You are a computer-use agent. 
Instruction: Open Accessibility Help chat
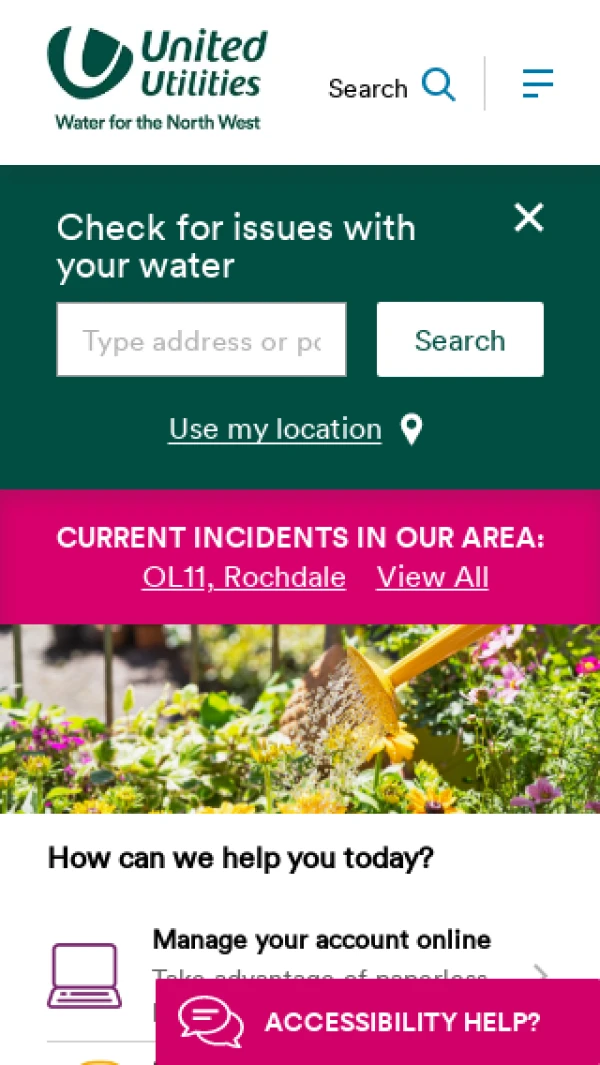[x=378, y=1022]
